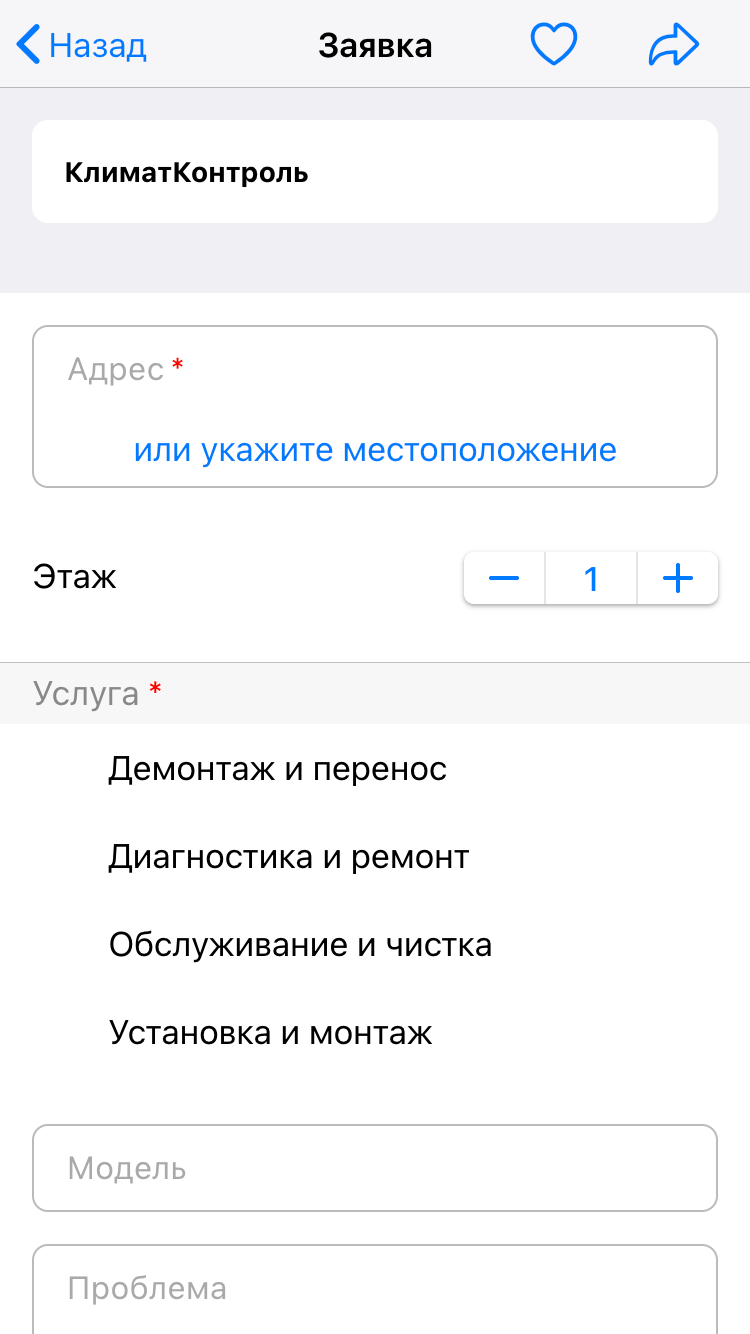Go back via the Назад button
Image resolution: width=750 pixels, height=1334 pixels.
(x=82, y=46)
